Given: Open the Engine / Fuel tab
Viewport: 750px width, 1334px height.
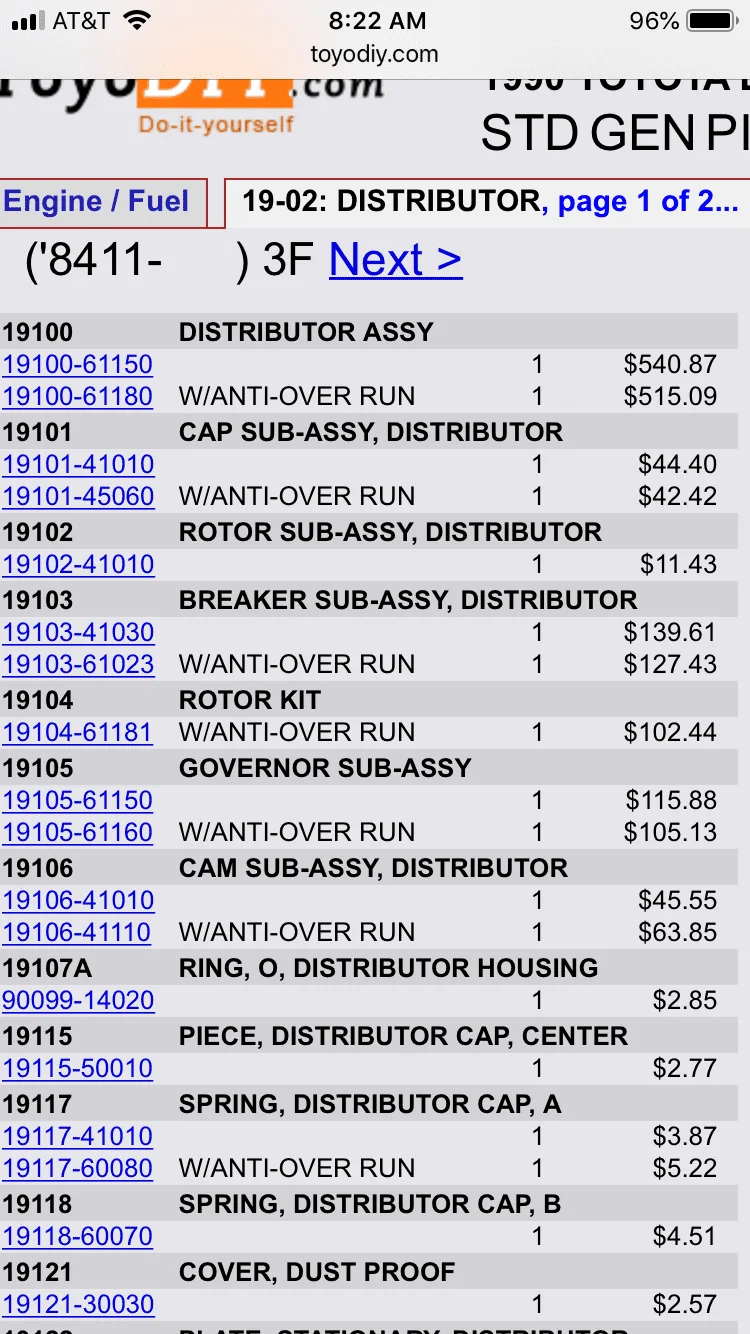Looking at the screenshot, I should [96, 202].
